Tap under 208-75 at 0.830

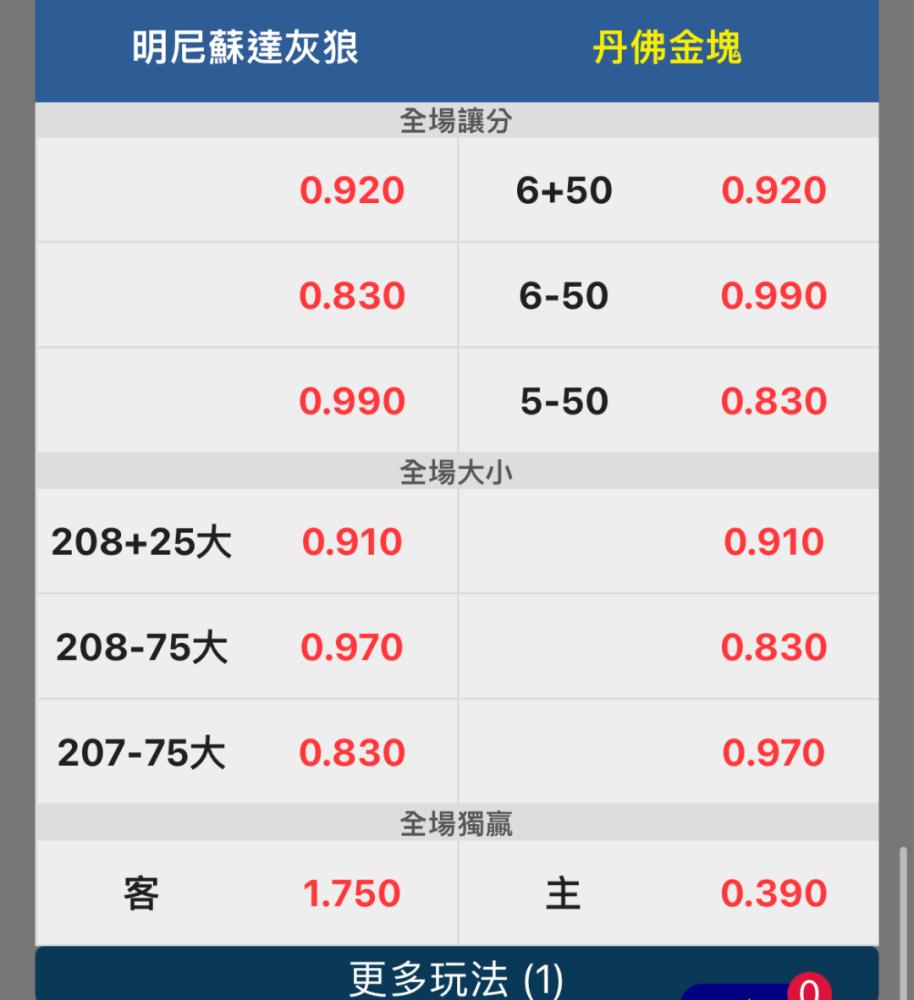point(668,647)
